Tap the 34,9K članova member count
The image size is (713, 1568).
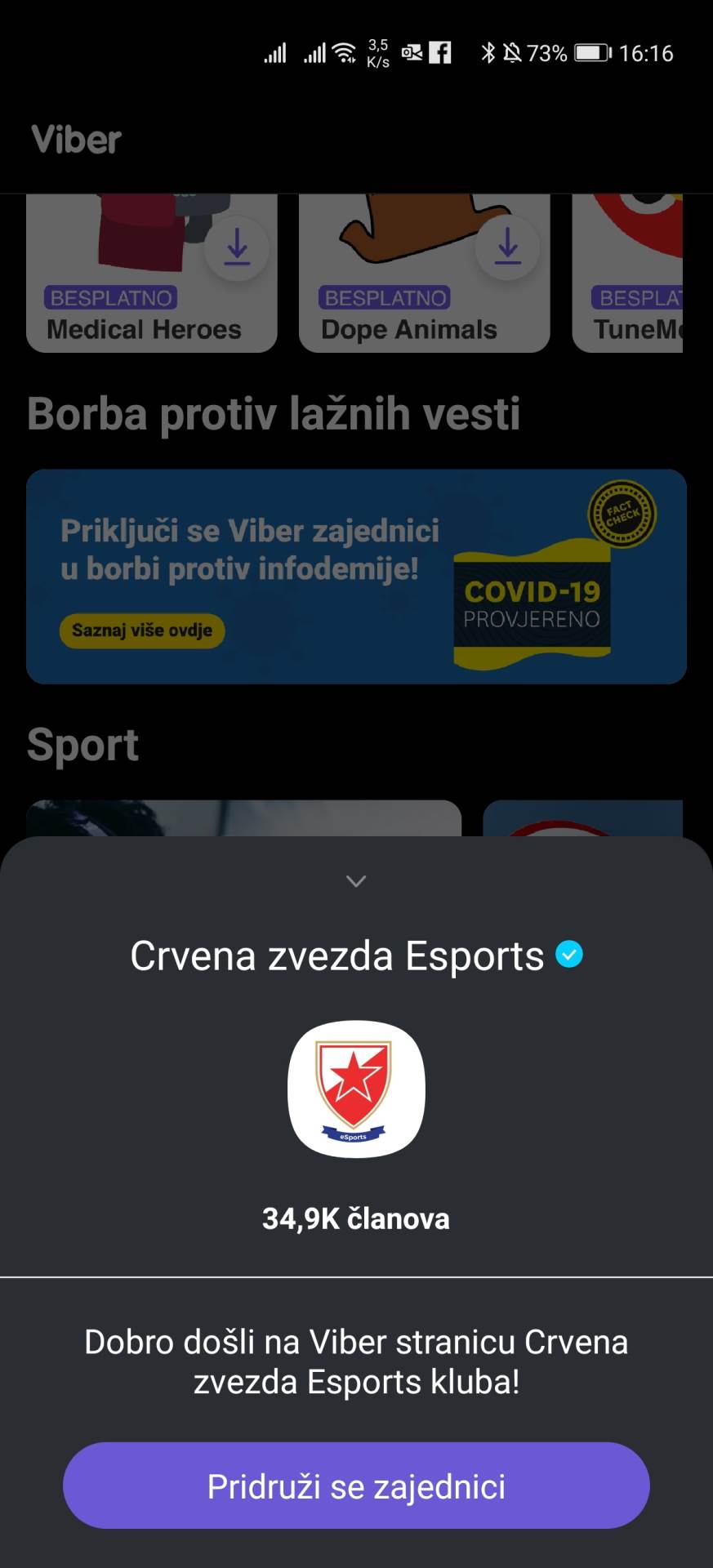coord(356,1218)
